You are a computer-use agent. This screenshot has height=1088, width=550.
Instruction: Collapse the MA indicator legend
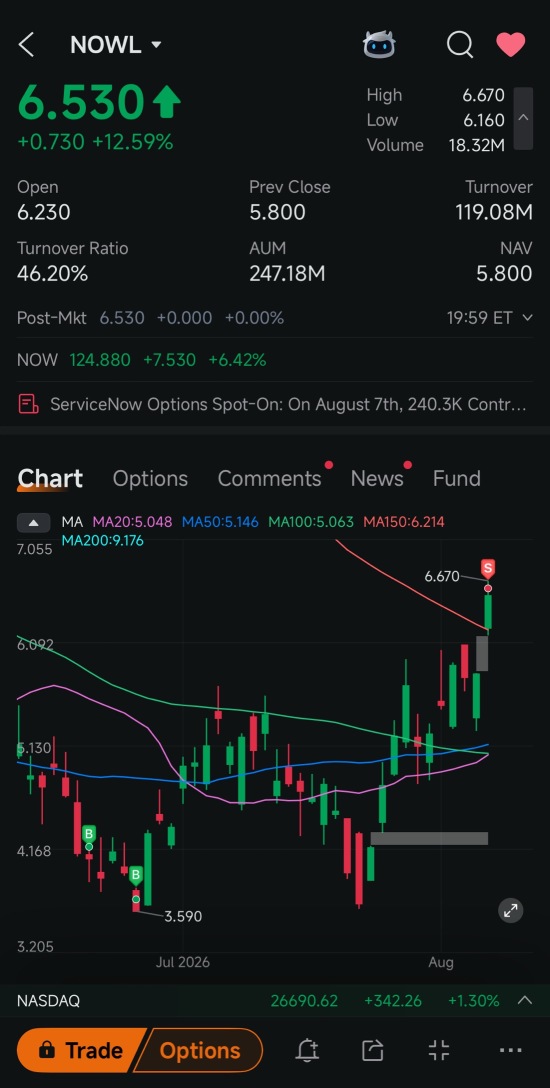pyautogui.click(x=33, y=522)
